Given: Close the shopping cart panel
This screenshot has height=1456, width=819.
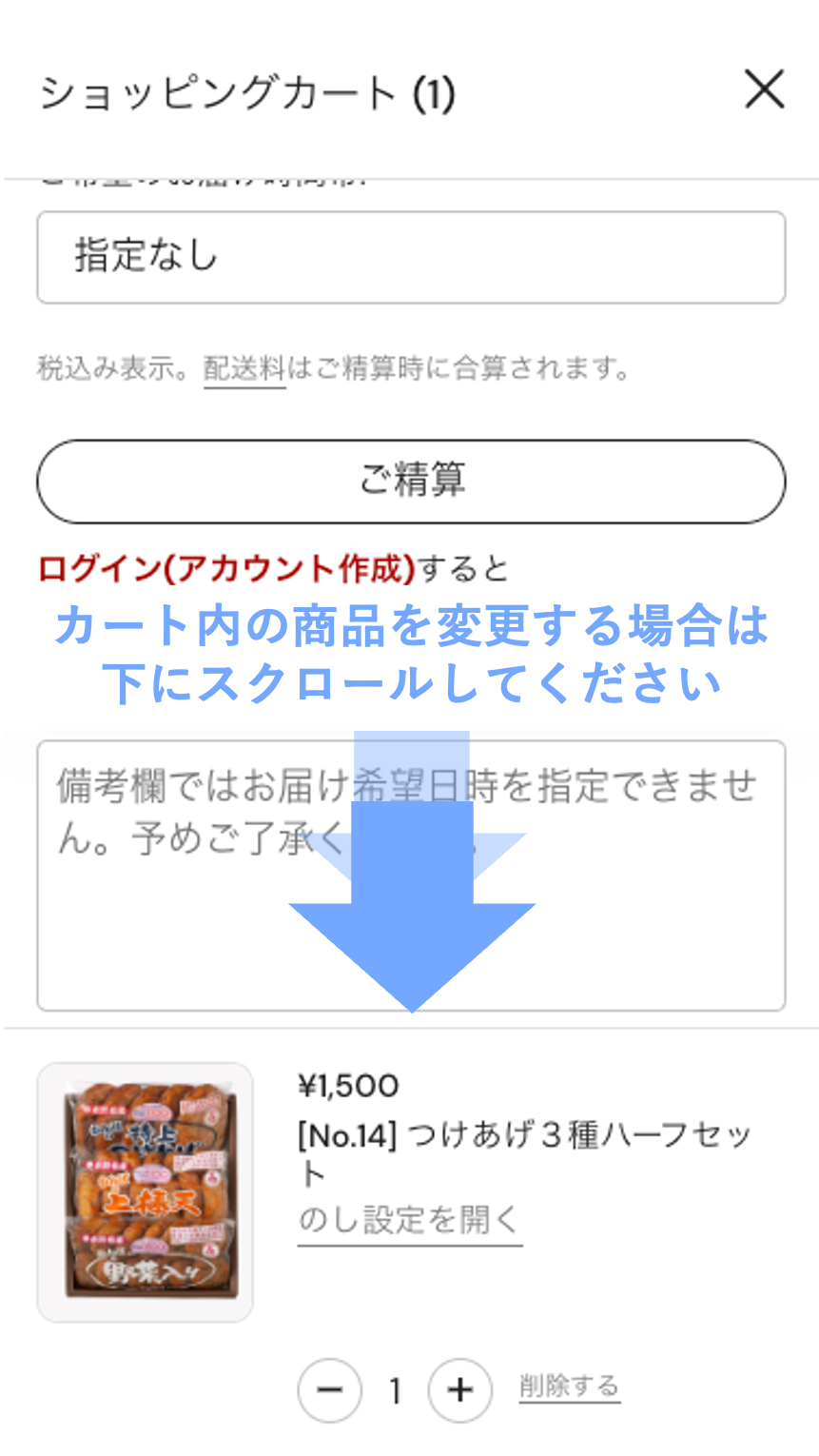Looking at the screenshot, I should [764, 90].
